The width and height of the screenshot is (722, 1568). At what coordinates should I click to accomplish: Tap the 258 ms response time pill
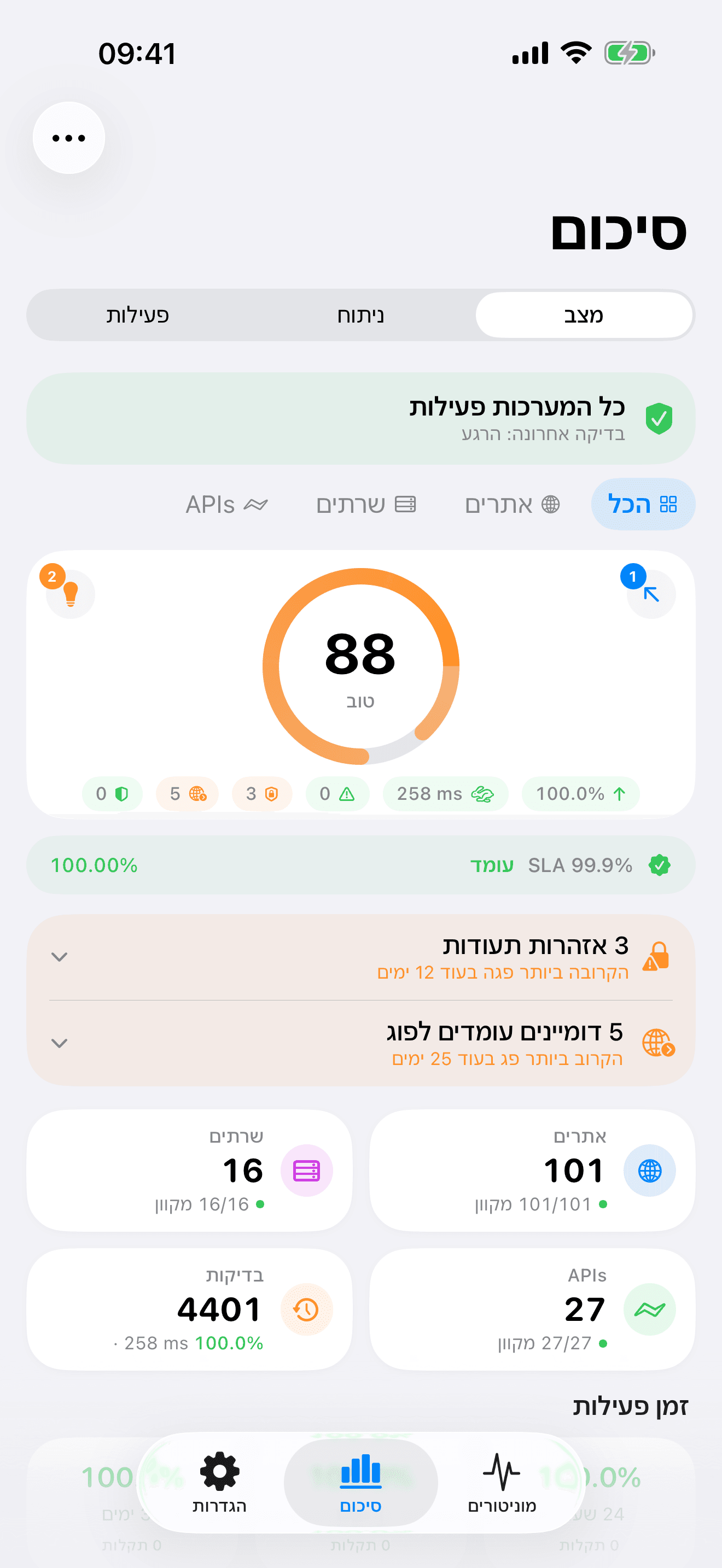445,793
